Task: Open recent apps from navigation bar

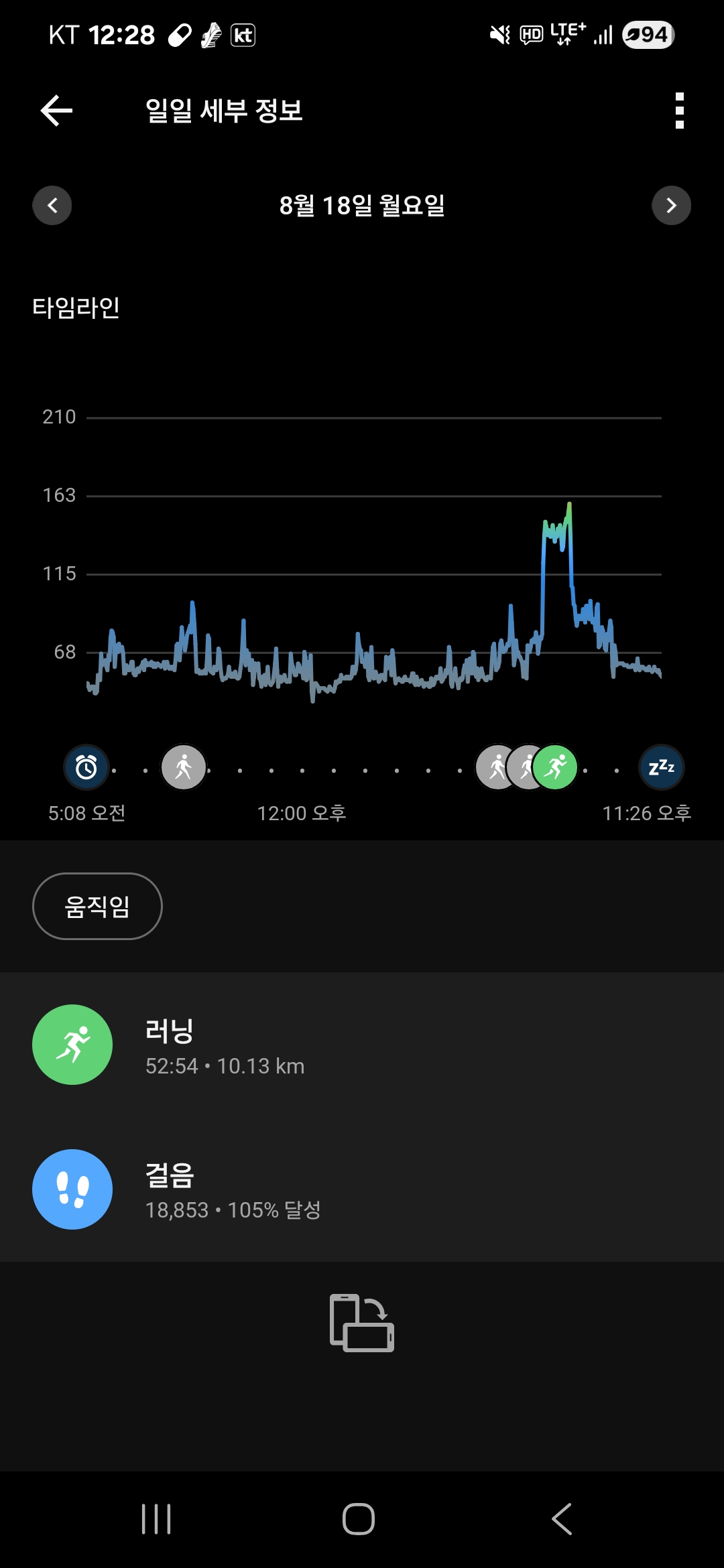Action: 156,1518
